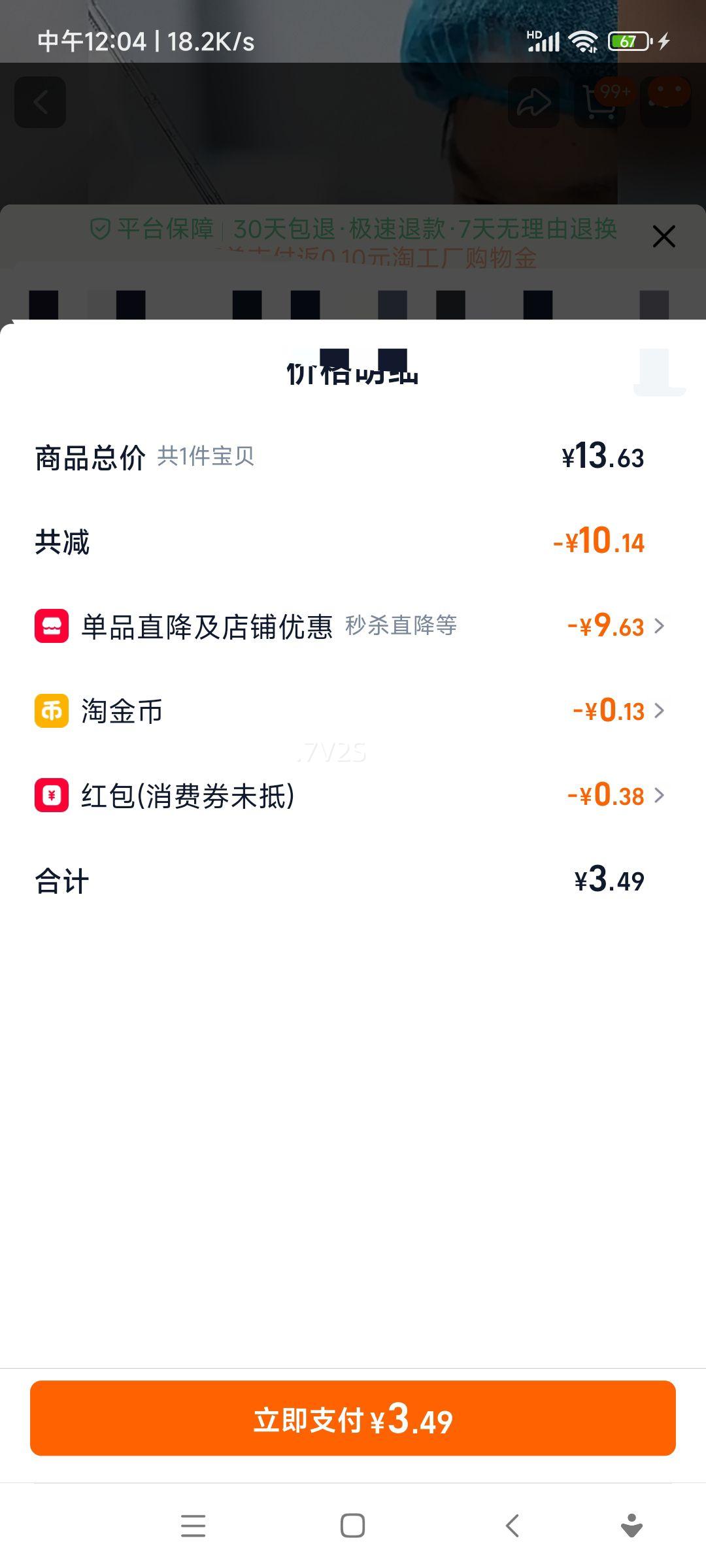Close the 平台保障 panel with the X
Image resolution: width=706 pixels, height=1568 pixels.
664,237
